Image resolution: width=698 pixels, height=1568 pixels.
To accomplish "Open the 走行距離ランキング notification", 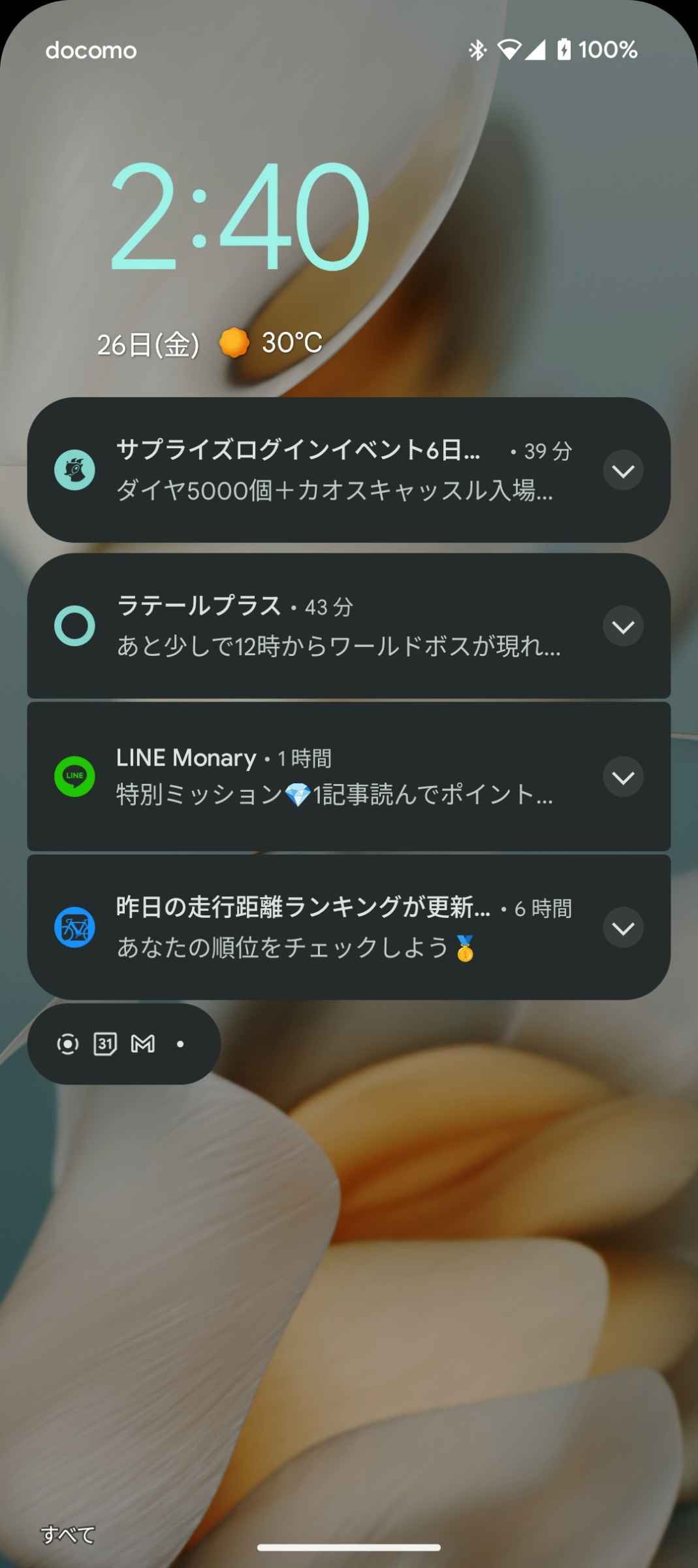I will 326,927.
